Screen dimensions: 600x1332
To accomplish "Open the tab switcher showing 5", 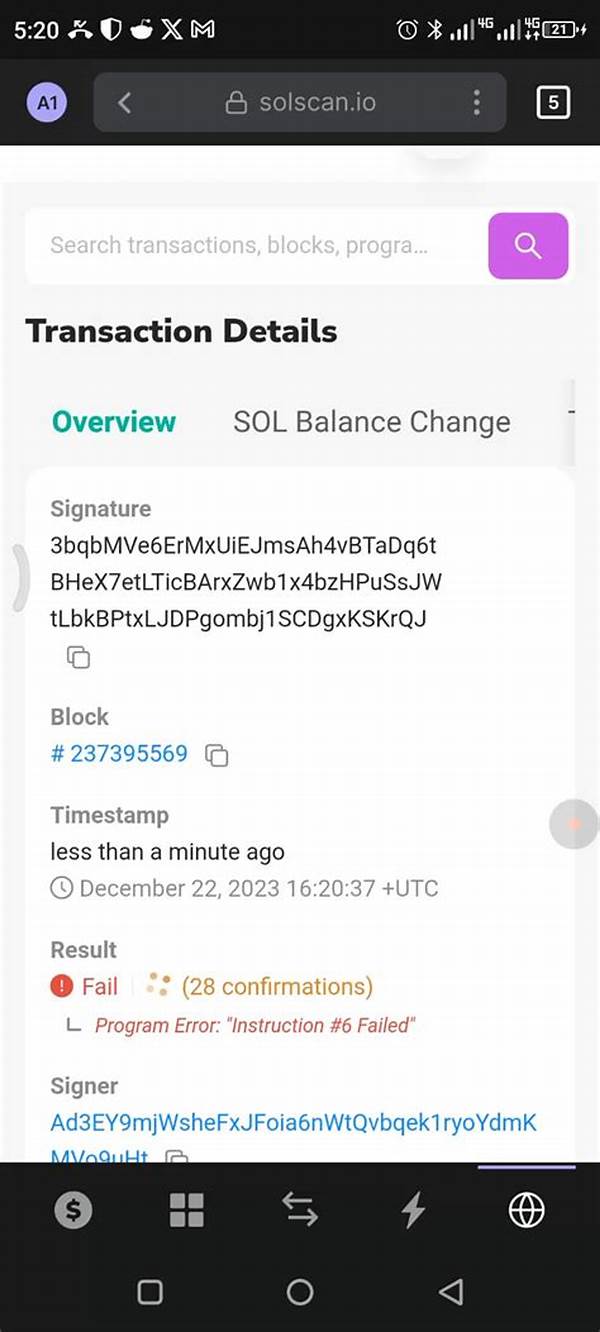I will 553,102.
